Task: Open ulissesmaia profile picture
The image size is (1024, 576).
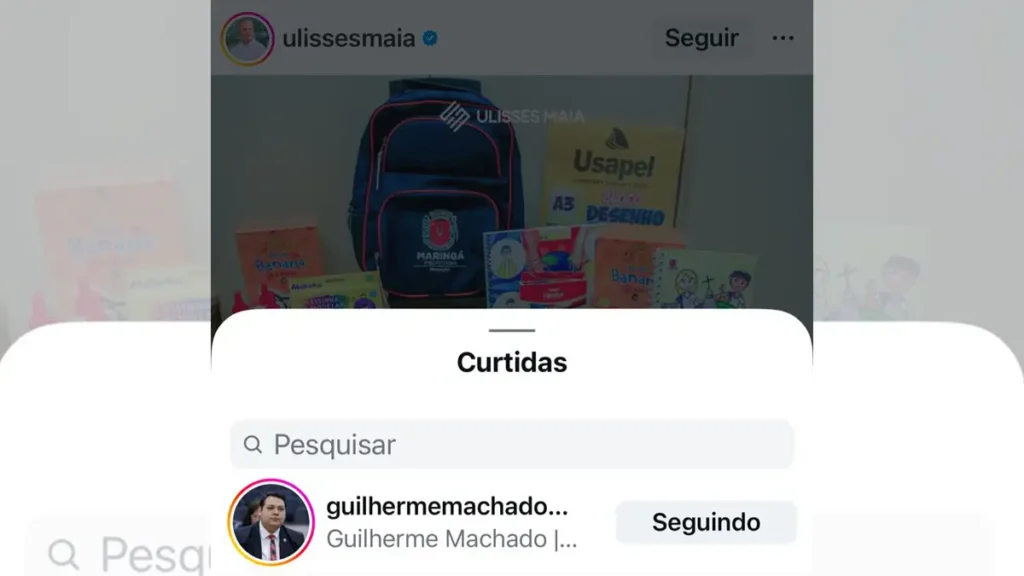Action: click(246, 39)
